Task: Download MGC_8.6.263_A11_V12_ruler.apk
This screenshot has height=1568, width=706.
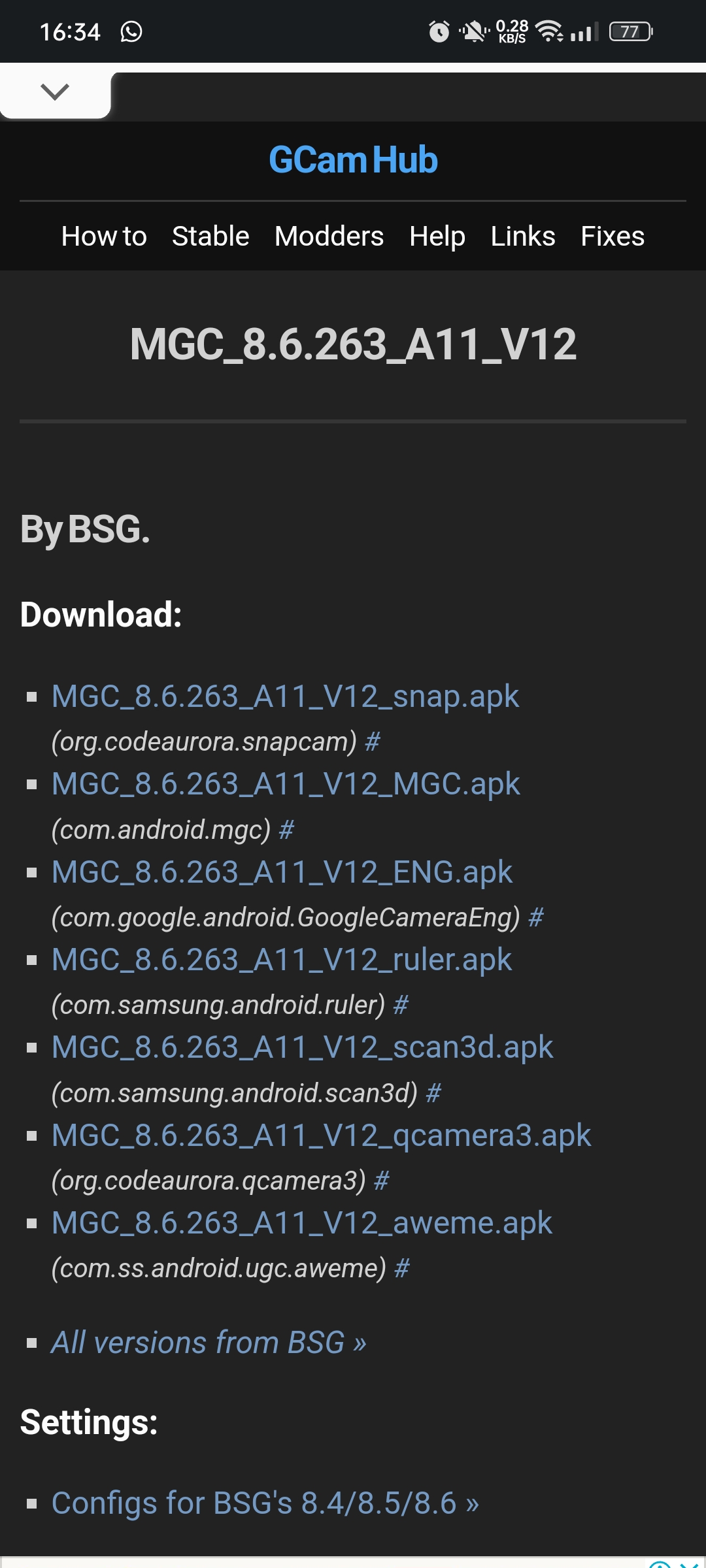Action: [x=282, y=960]
